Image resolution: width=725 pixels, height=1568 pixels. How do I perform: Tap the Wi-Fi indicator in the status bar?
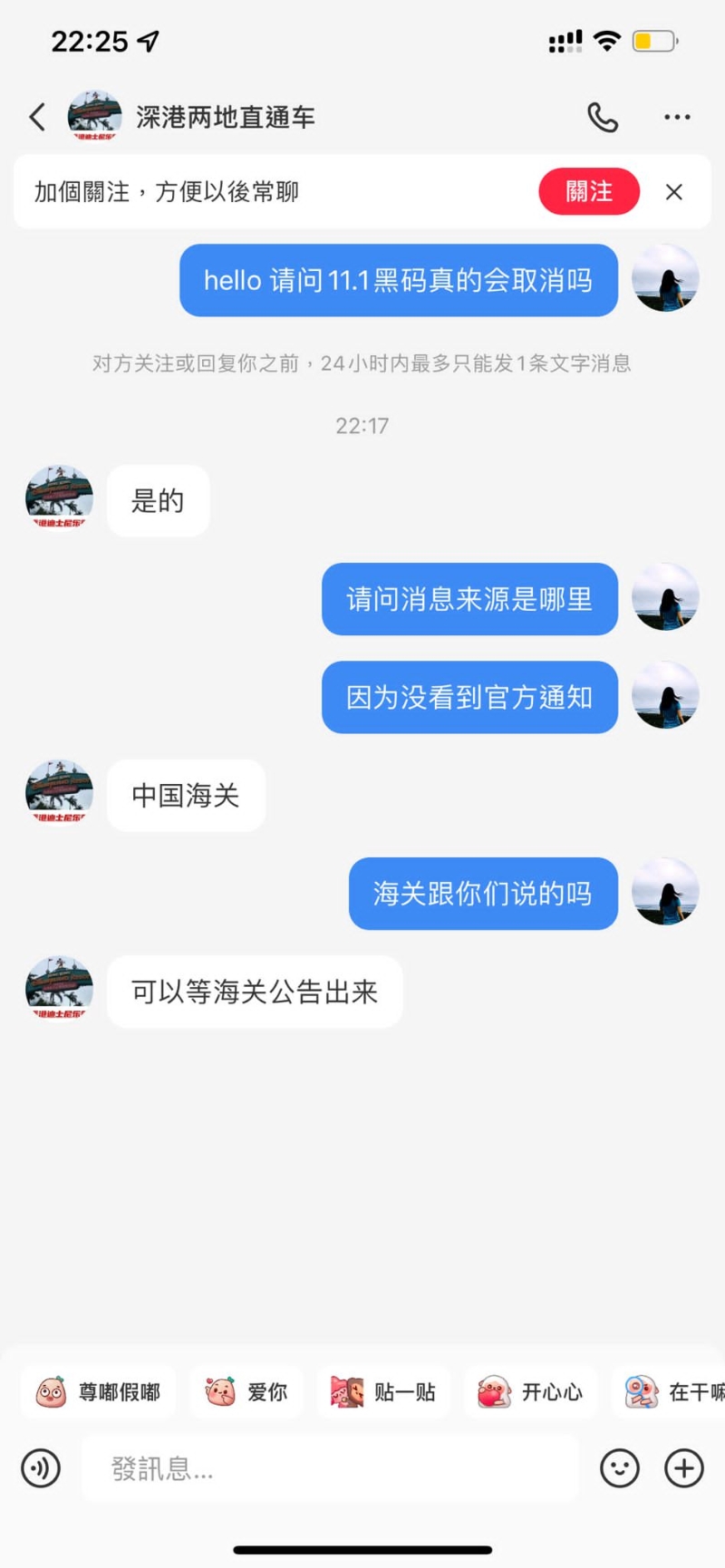[610, 39]
